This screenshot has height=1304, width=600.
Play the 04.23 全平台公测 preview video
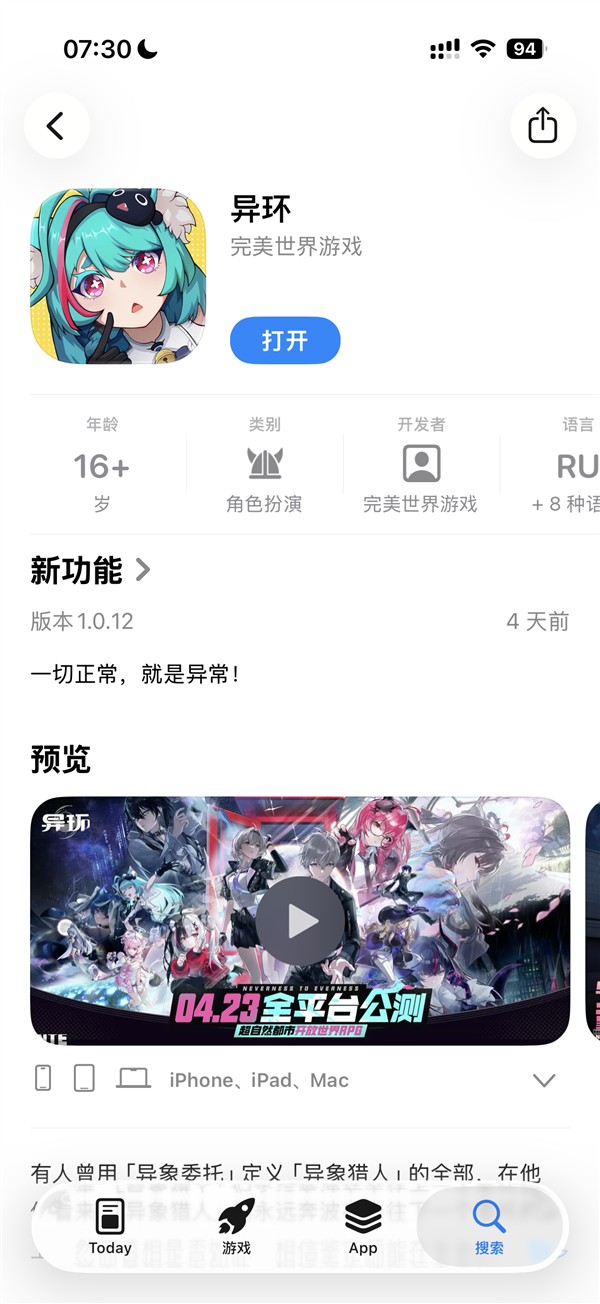point(300,921)
